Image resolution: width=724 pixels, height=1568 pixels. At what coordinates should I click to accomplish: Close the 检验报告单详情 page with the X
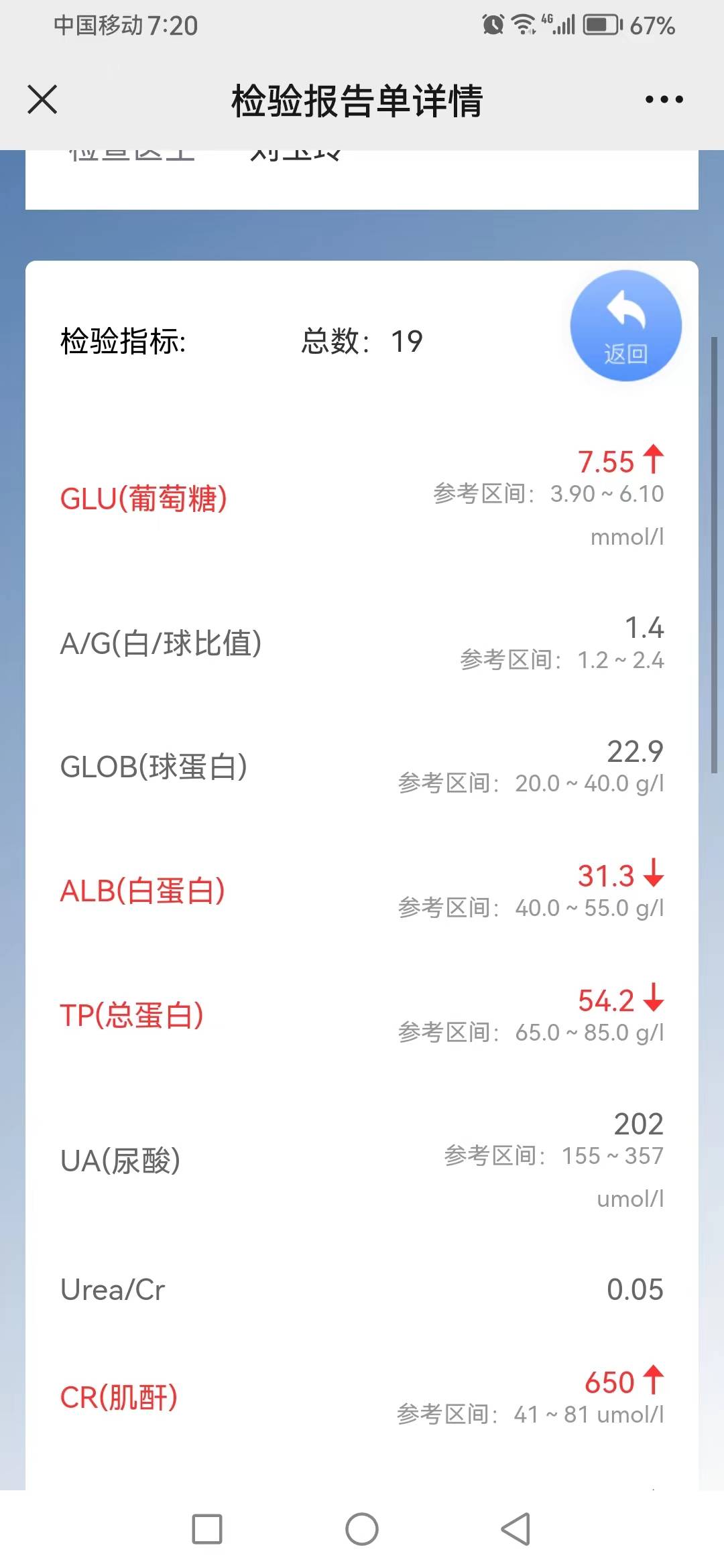tap(43, 99)
